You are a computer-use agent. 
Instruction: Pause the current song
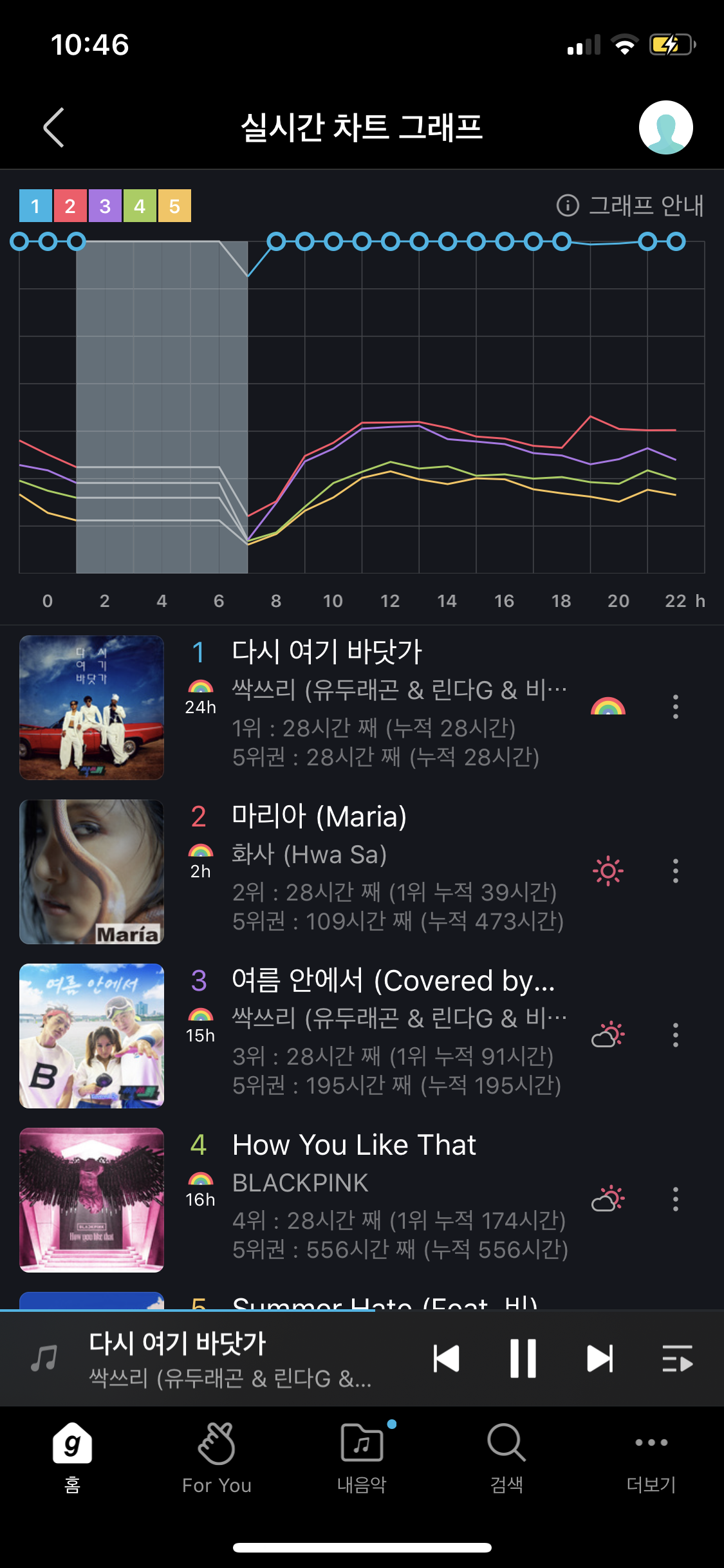click(x=523, y=1359)
